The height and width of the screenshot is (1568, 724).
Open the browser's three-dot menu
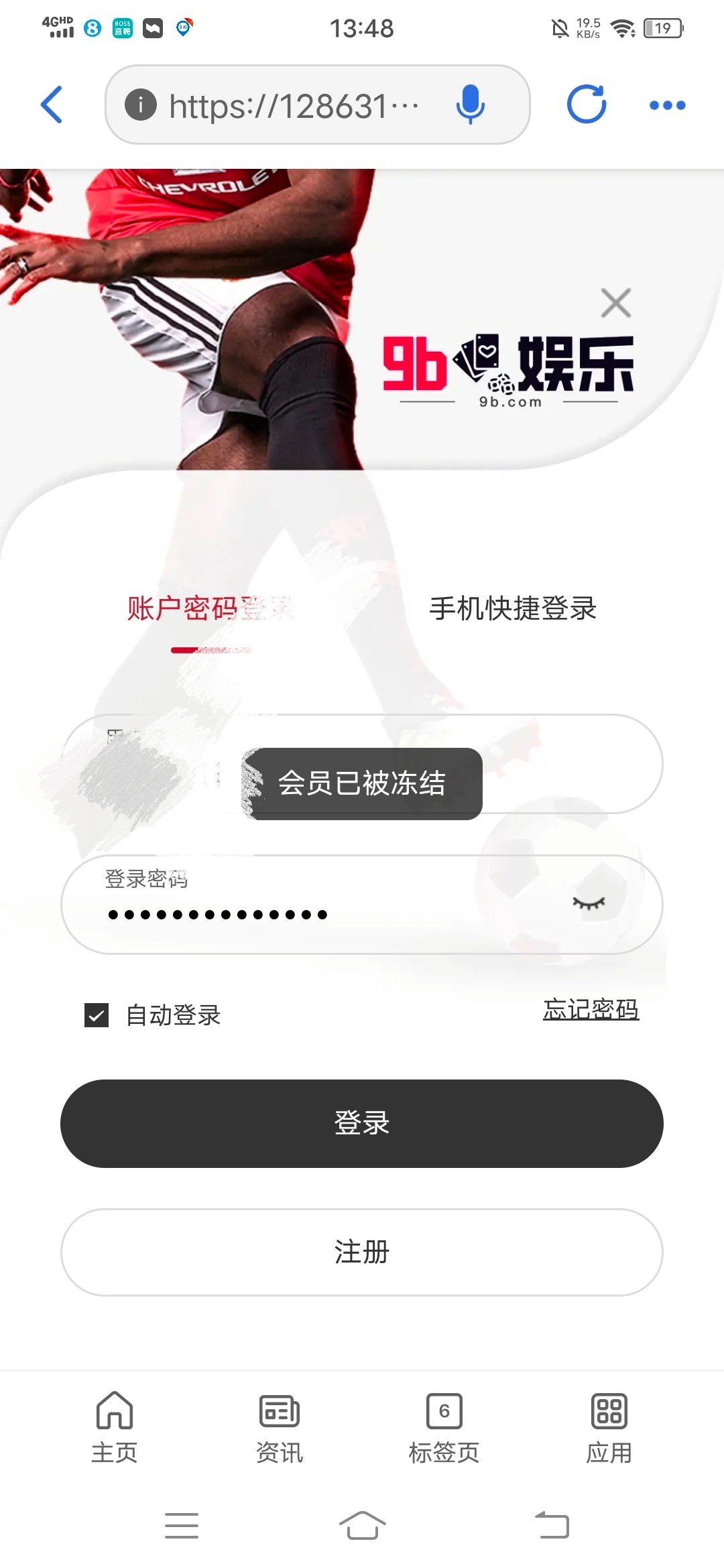[667, 105]
